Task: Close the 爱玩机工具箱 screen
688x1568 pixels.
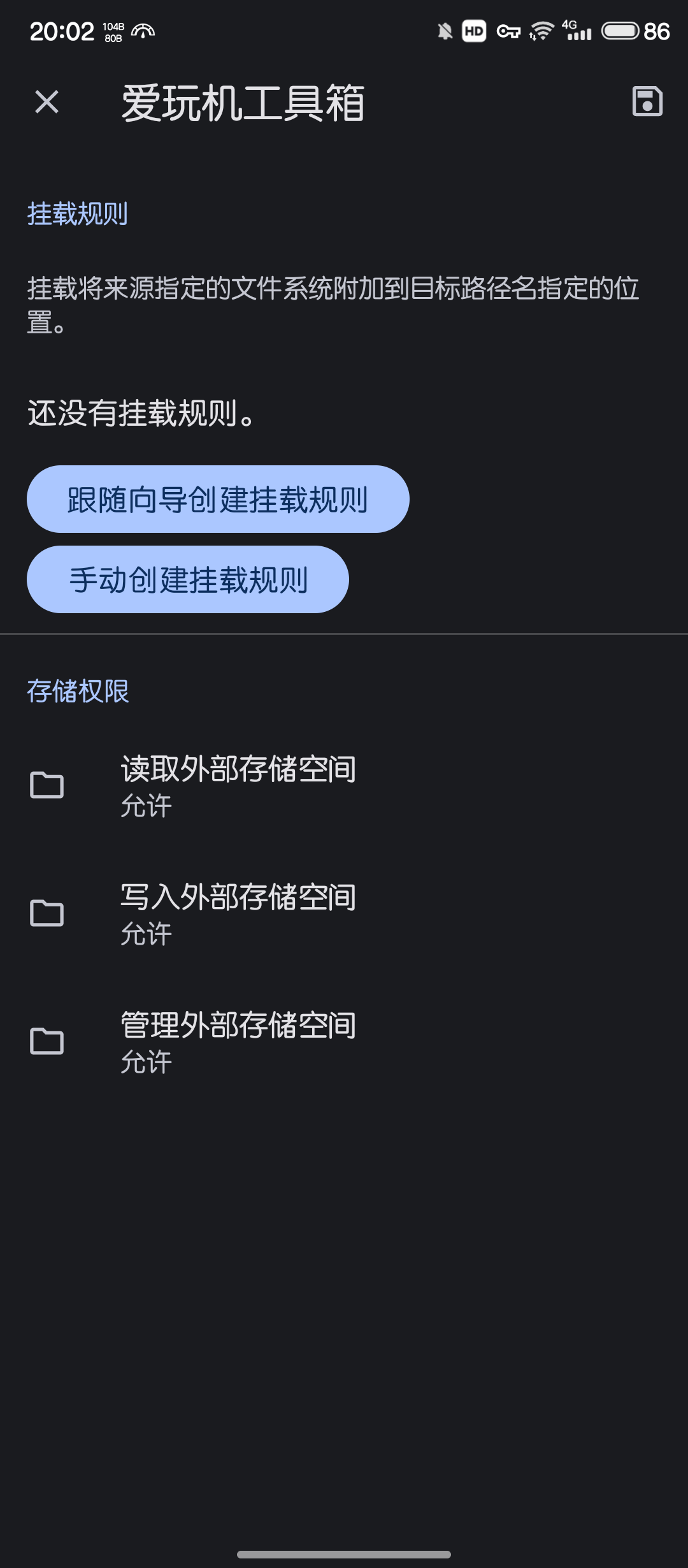Action: coord(47,102)
